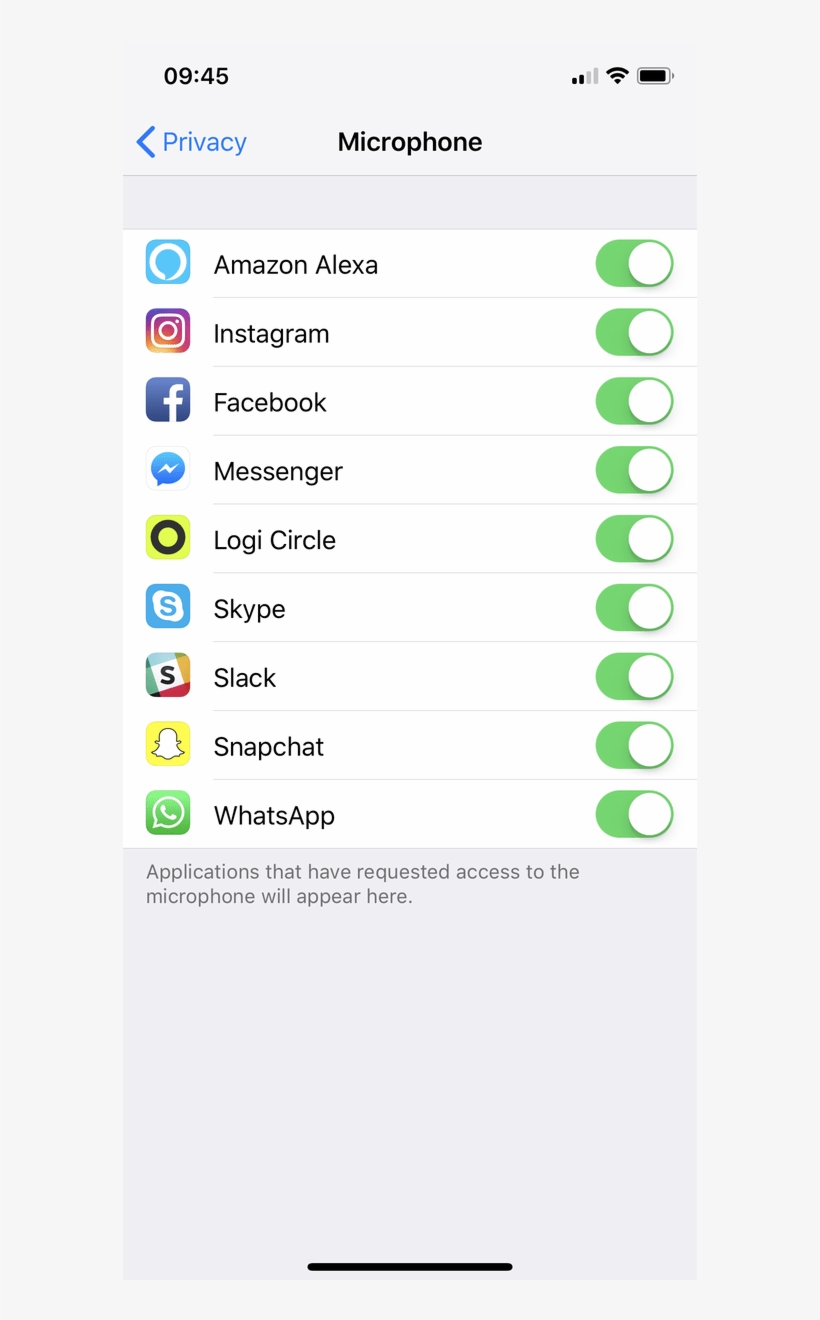Go back to Privacy settings
The image size is (820, 1320).
tap(192, 142)
